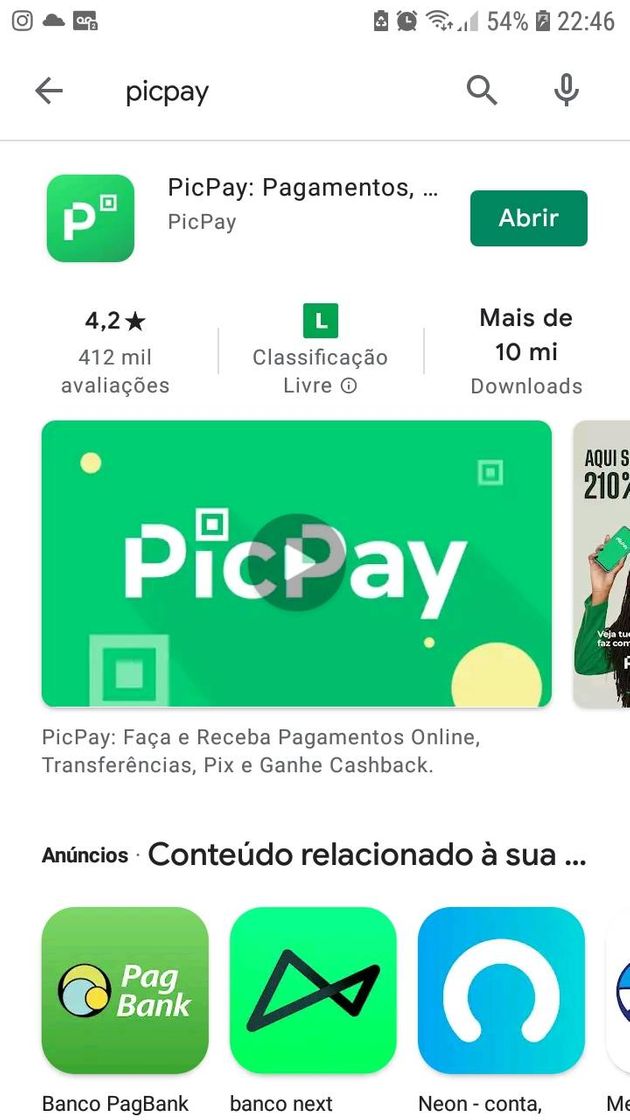This screenshot has width=630, height=1120.
Task: Open the banco next app card
Action: tap(313, 990)
